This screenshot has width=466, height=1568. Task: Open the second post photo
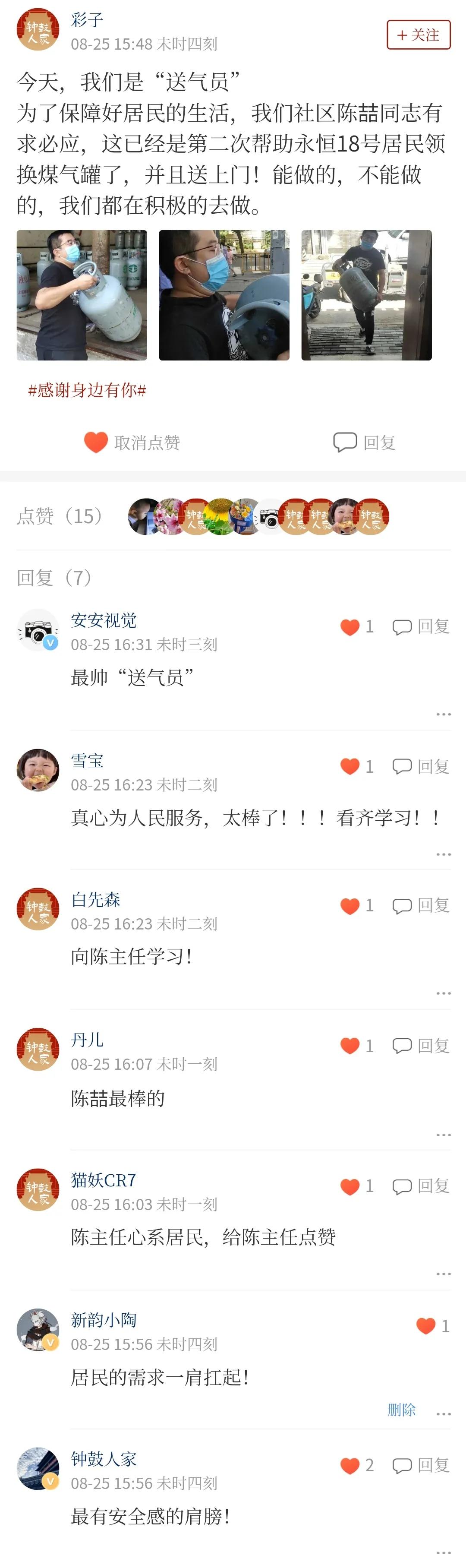224,295
